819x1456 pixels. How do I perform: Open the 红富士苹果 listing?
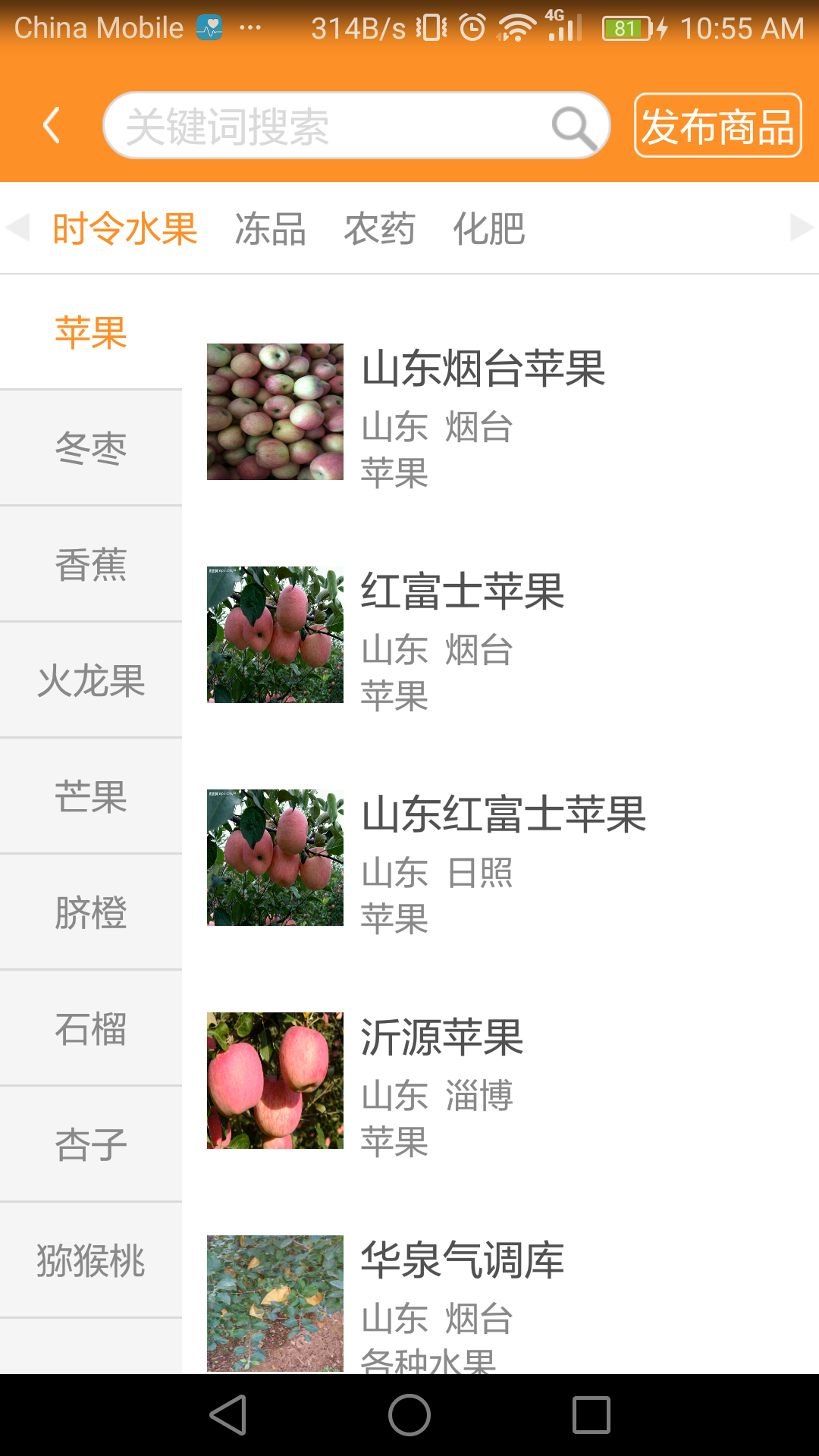pyautogui.click(x=500, y=635)
